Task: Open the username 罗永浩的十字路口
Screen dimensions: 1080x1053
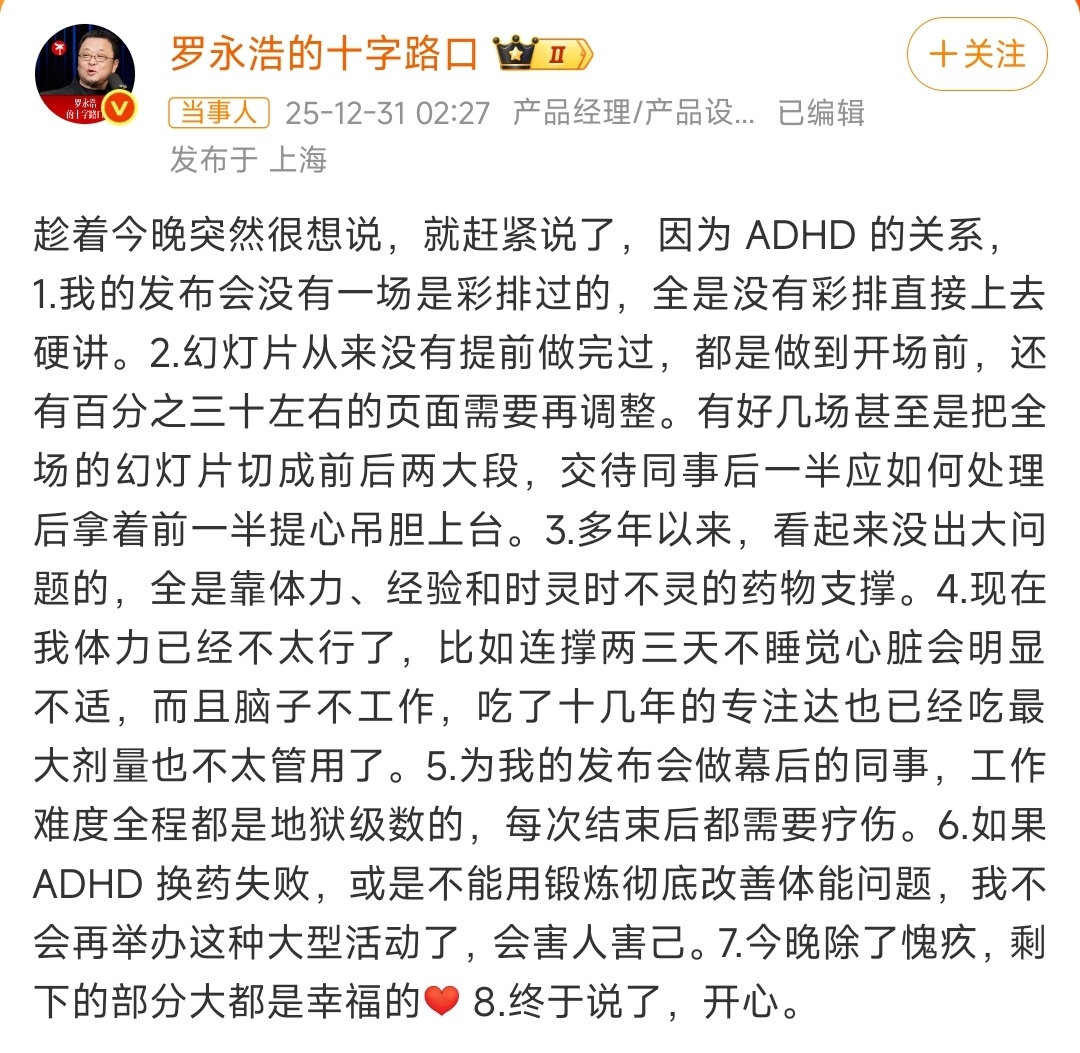Action: pyautogui.click(x=324, y=54)
